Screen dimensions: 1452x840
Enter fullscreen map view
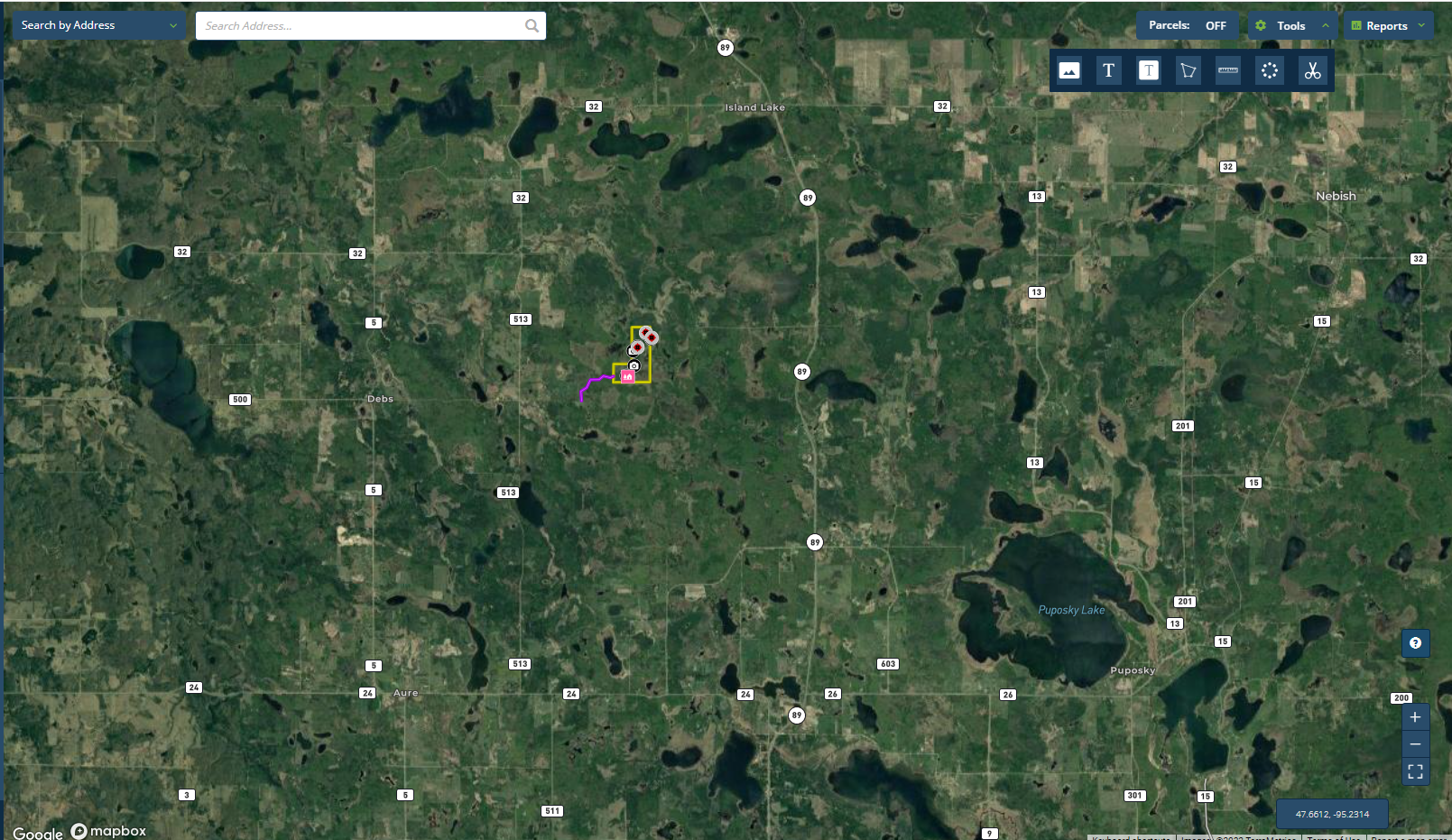(1415, 771)
